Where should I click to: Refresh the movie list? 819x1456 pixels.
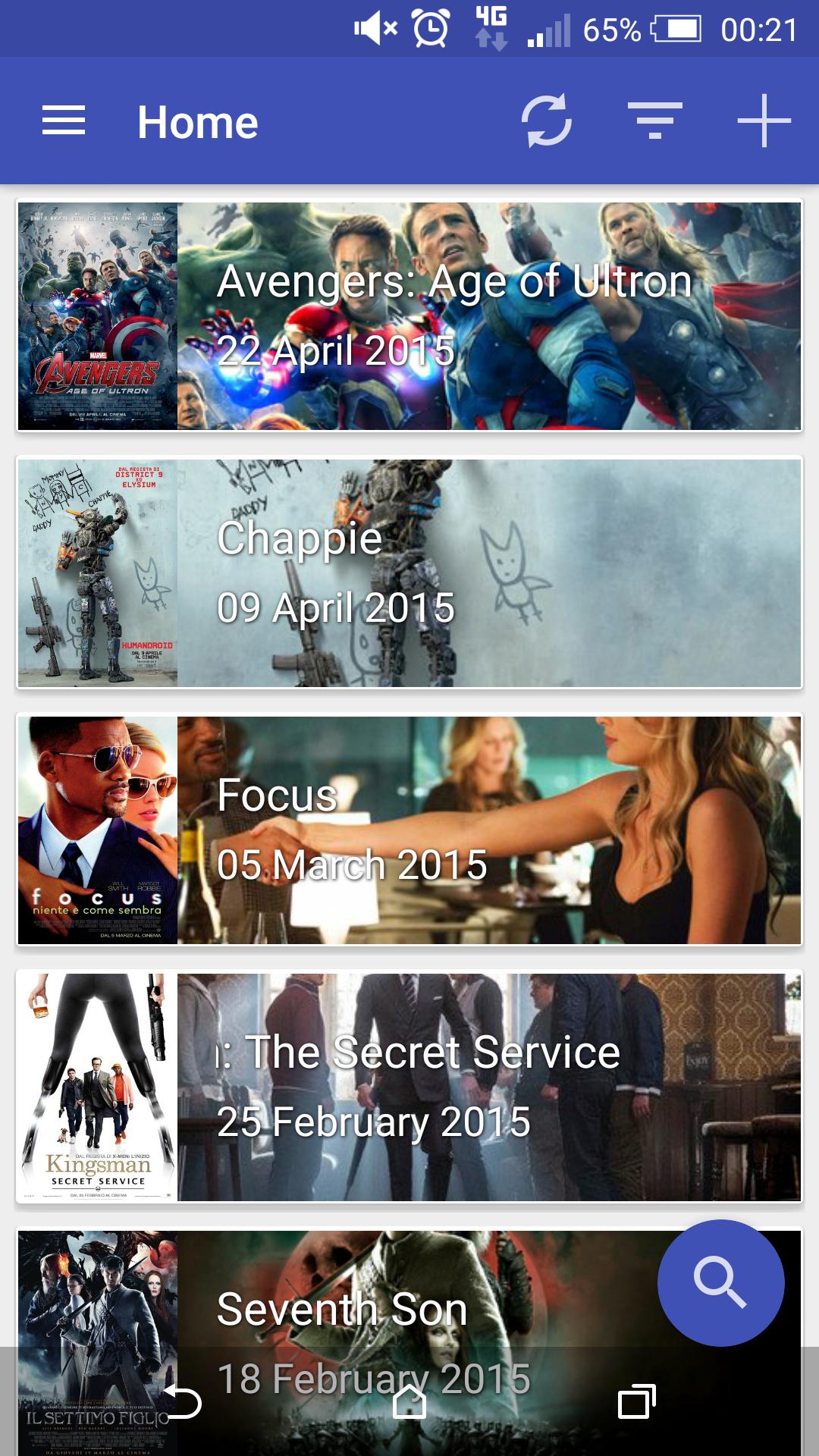pos(548,121)
